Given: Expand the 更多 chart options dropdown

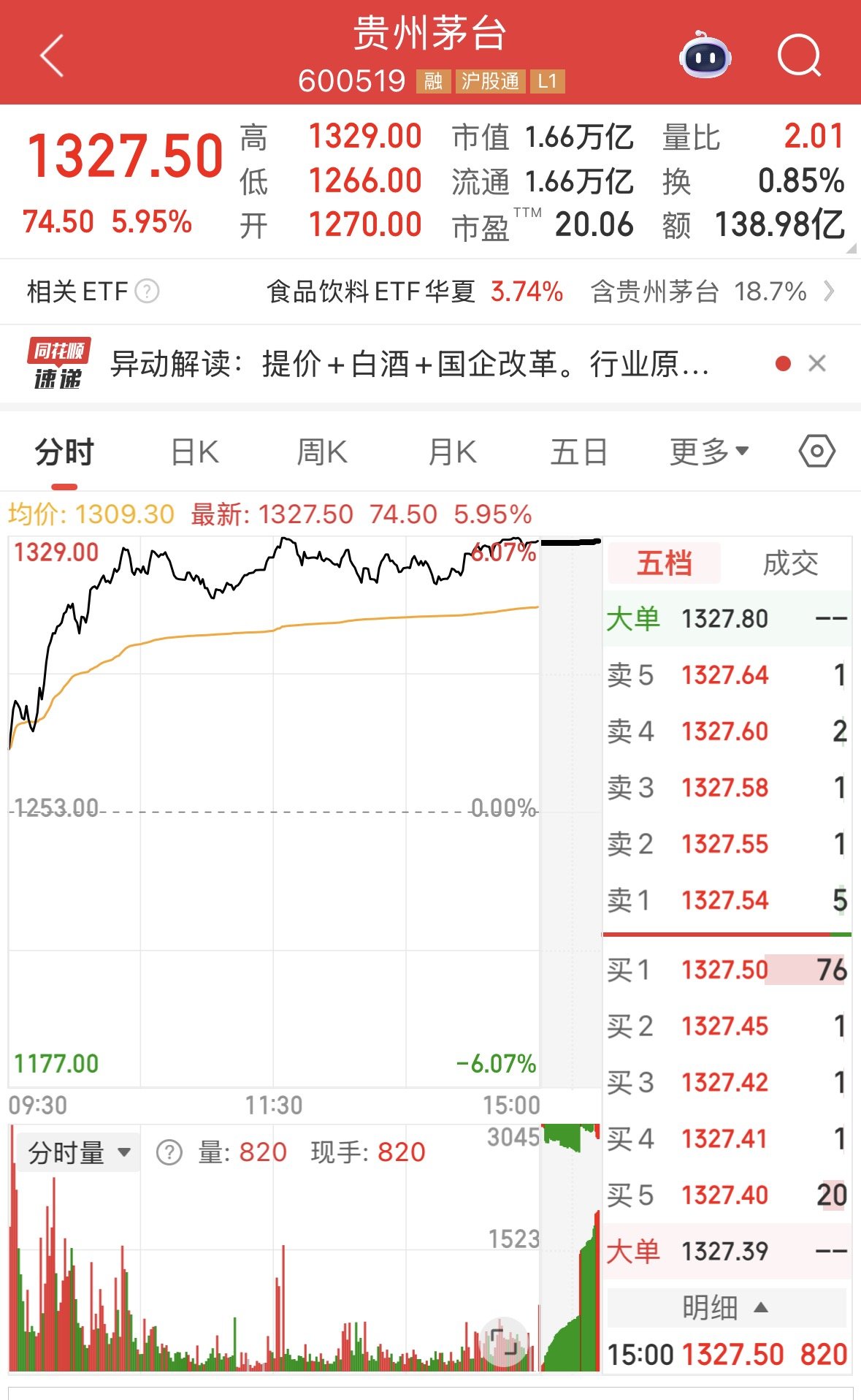Looking at the screenshot, I should click(x=709, y=452).
